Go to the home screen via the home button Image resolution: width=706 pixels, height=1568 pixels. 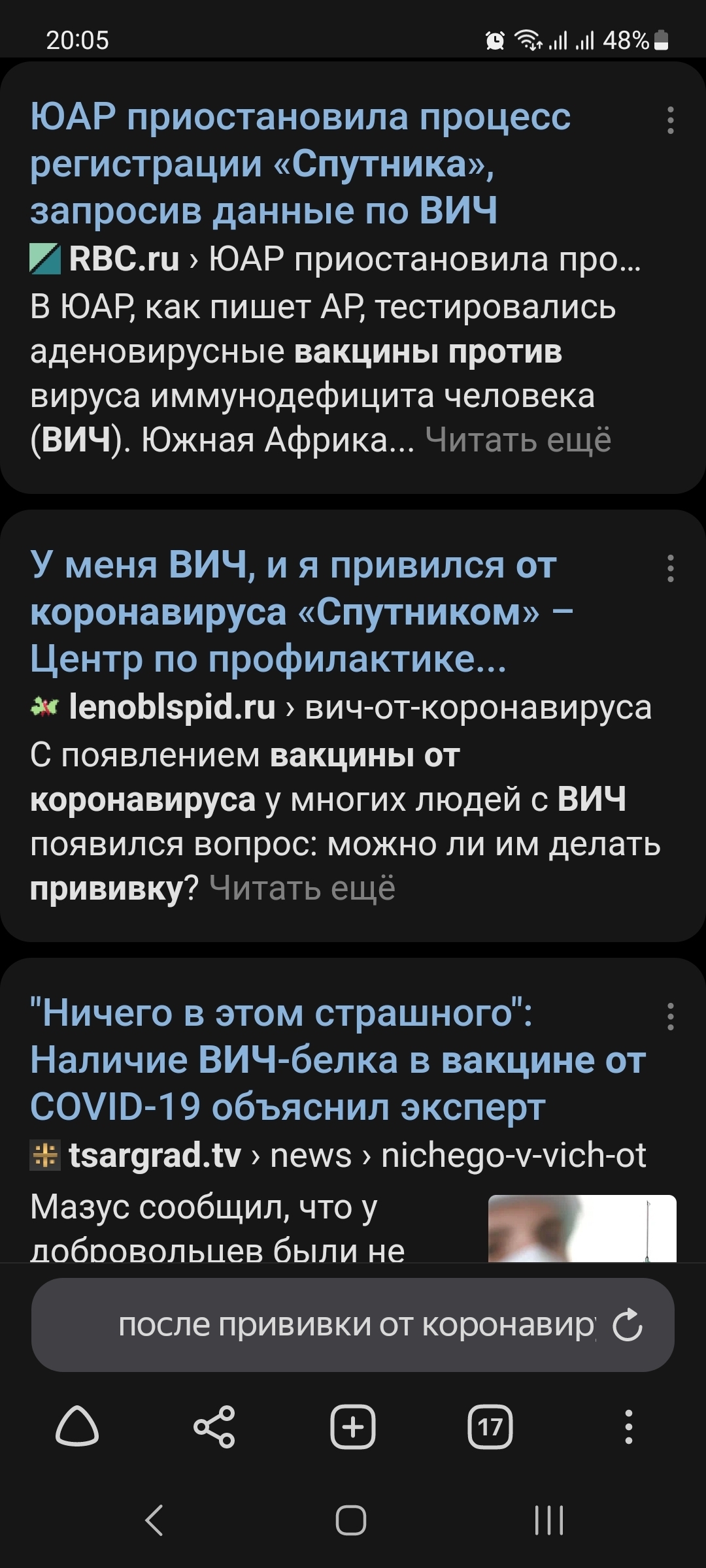point(351,1520)
